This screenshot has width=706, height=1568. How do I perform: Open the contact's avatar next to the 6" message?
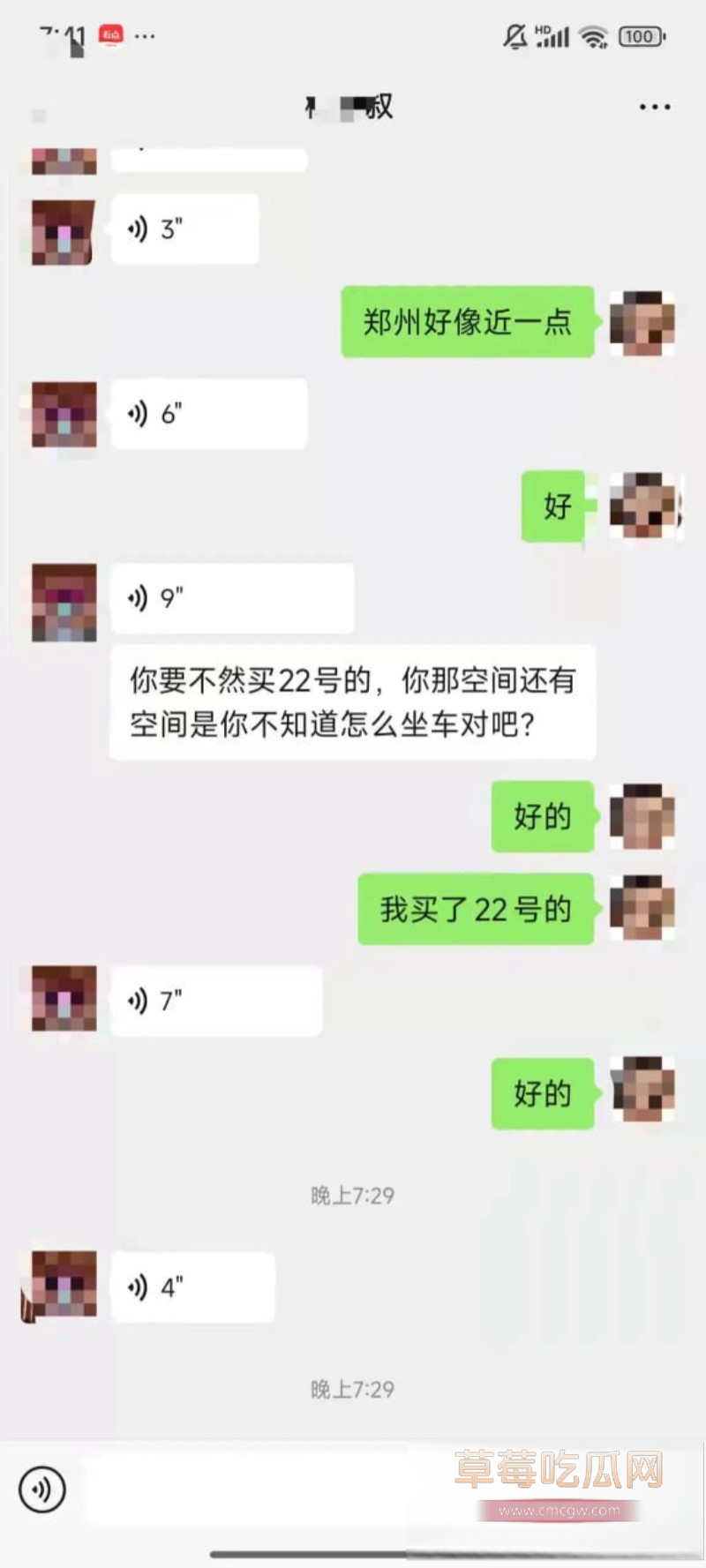62,415
